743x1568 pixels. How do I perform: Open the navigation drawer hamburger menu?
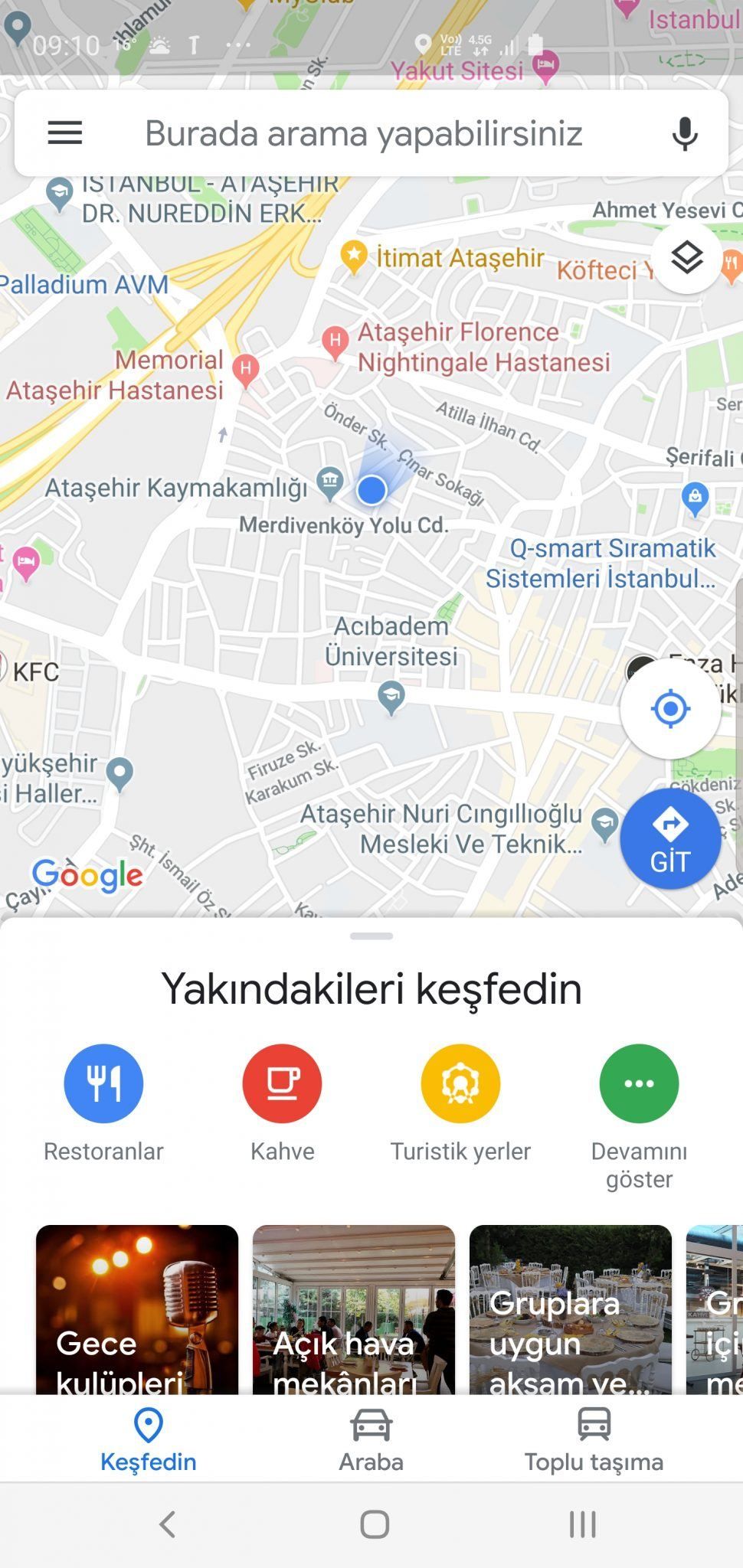point(64,132)
